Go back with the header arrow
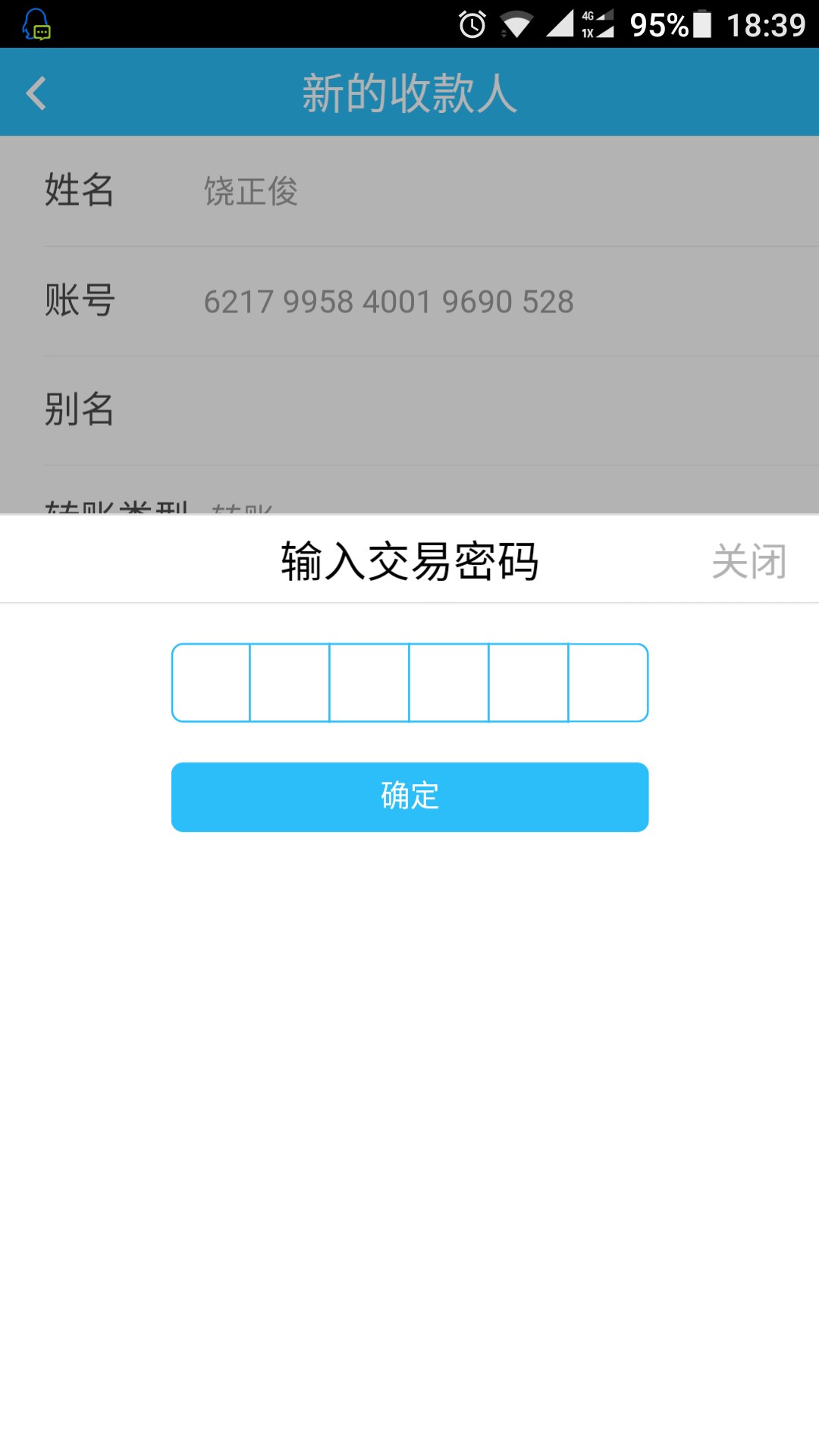 36,93
